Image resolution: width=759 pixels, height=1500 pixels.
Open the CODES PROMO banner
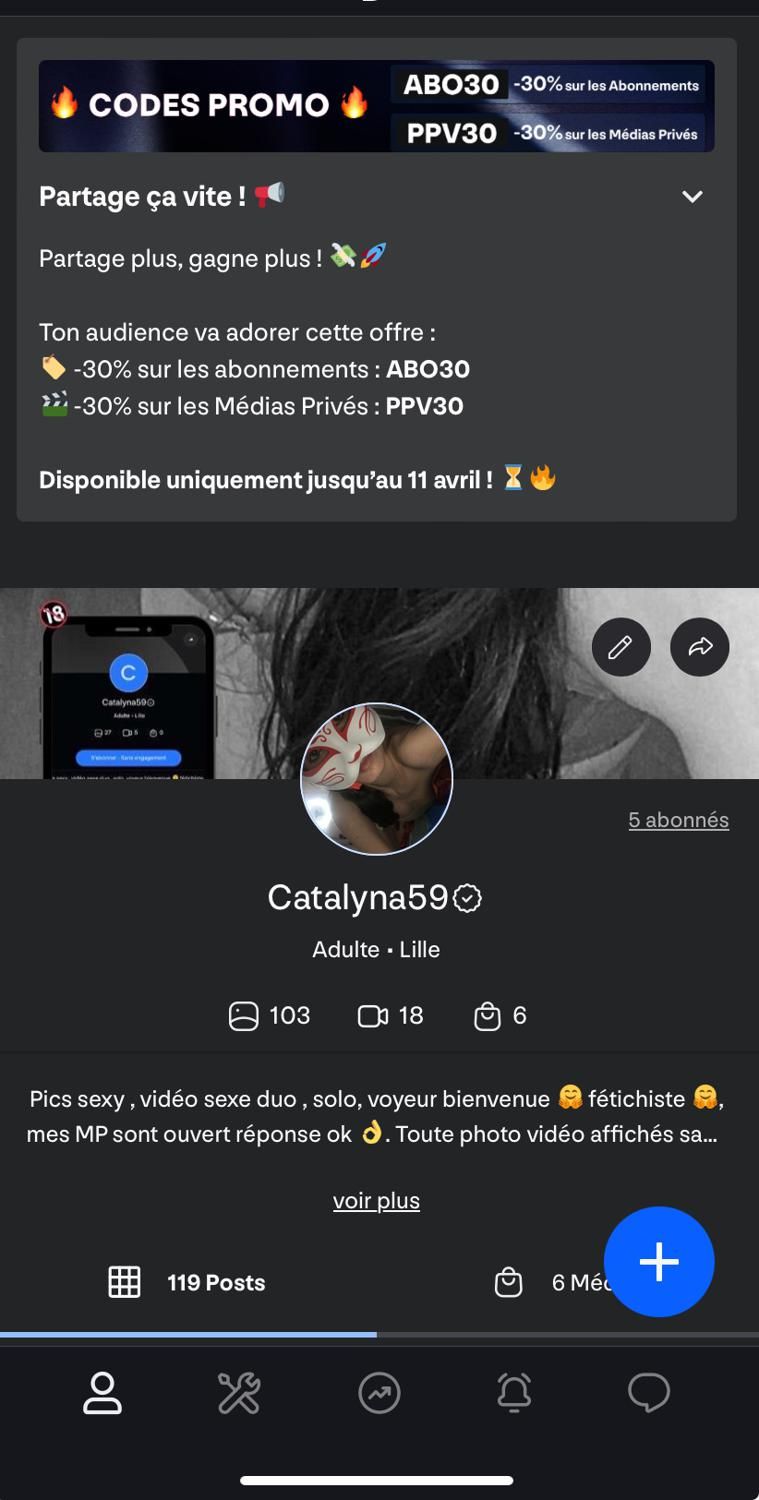[376, 106]
